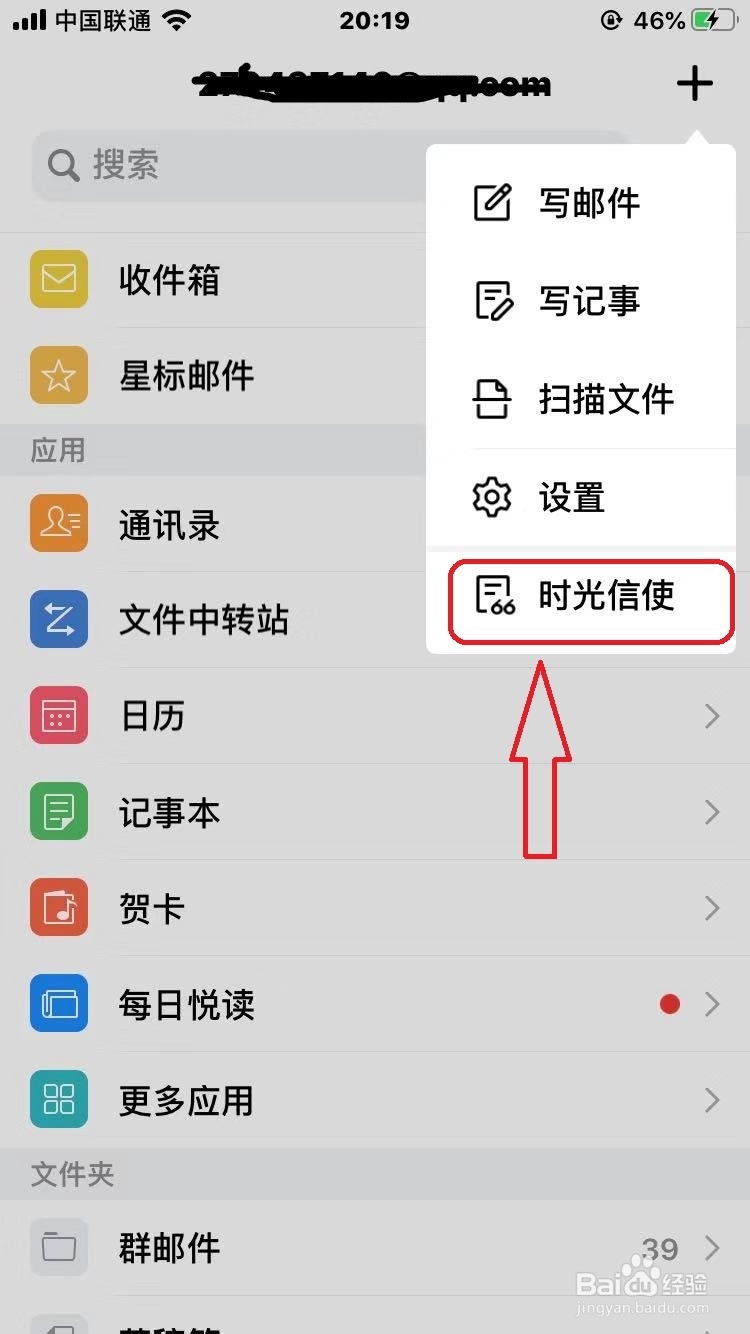Expand the 日历 row chevron

coord(711,715)
